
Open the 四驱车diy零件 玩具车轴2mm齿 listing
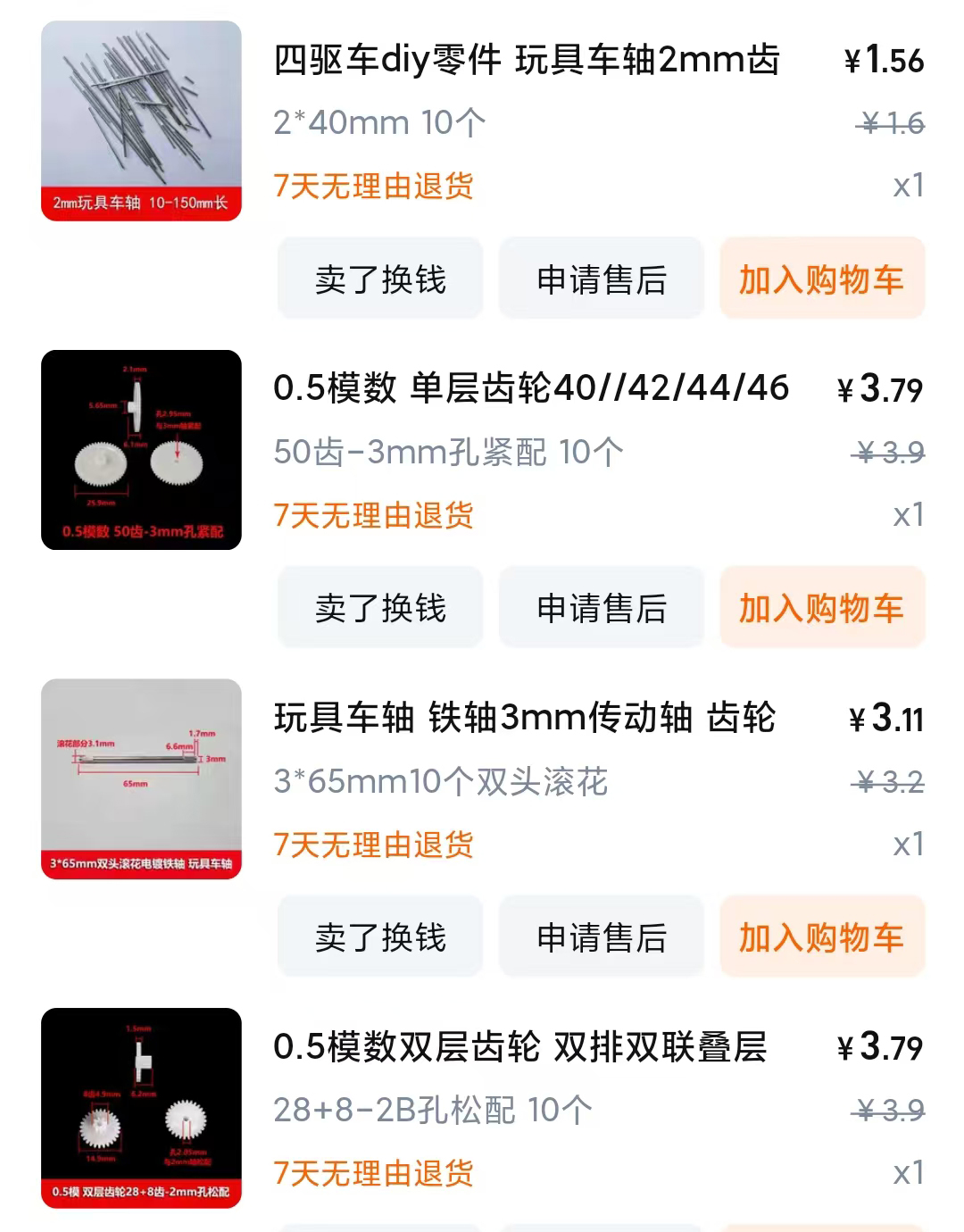(526, 60)
